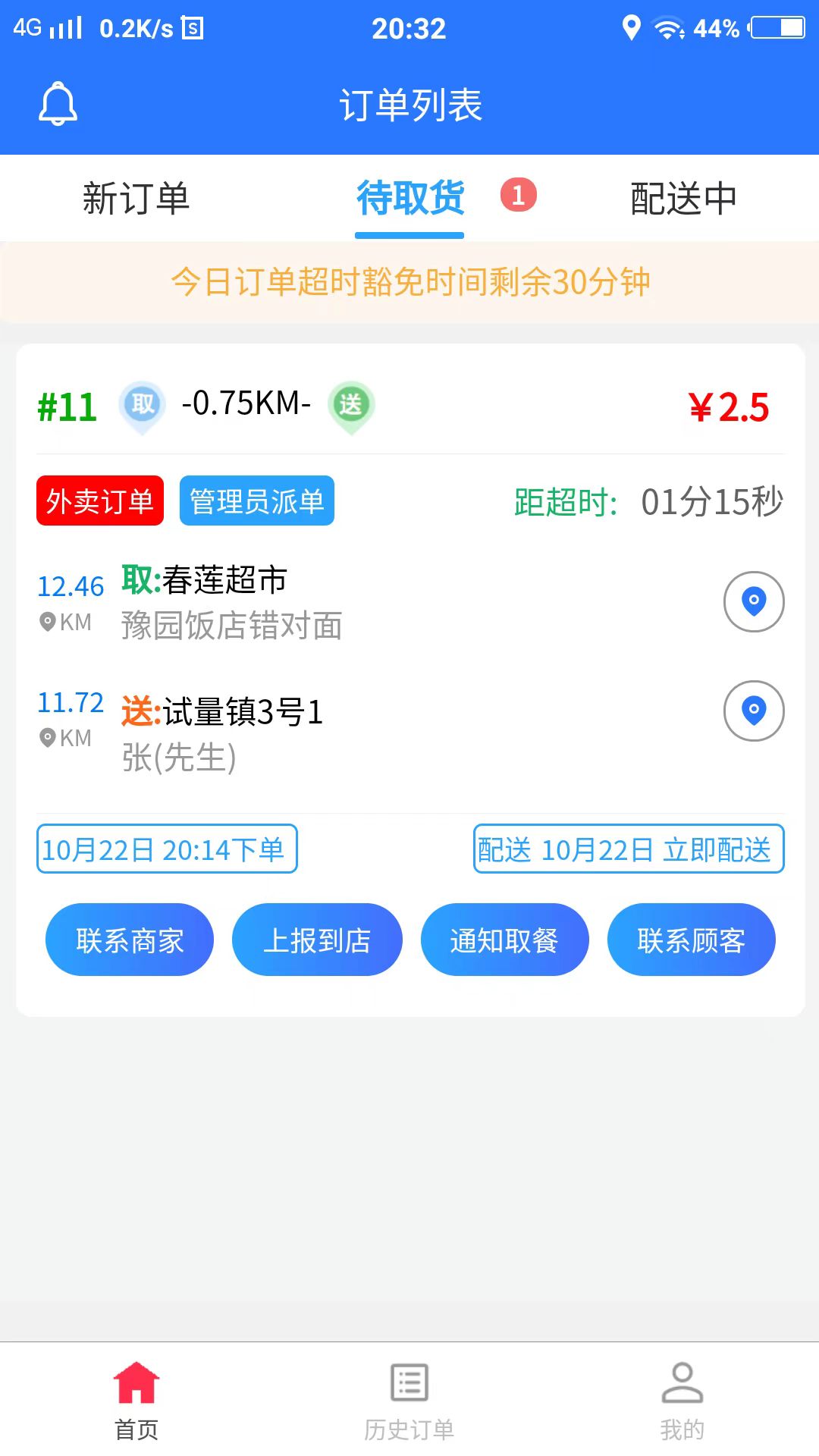
Task: Open the order time 10月22日 20:14下单
Action: coord(168,850)
